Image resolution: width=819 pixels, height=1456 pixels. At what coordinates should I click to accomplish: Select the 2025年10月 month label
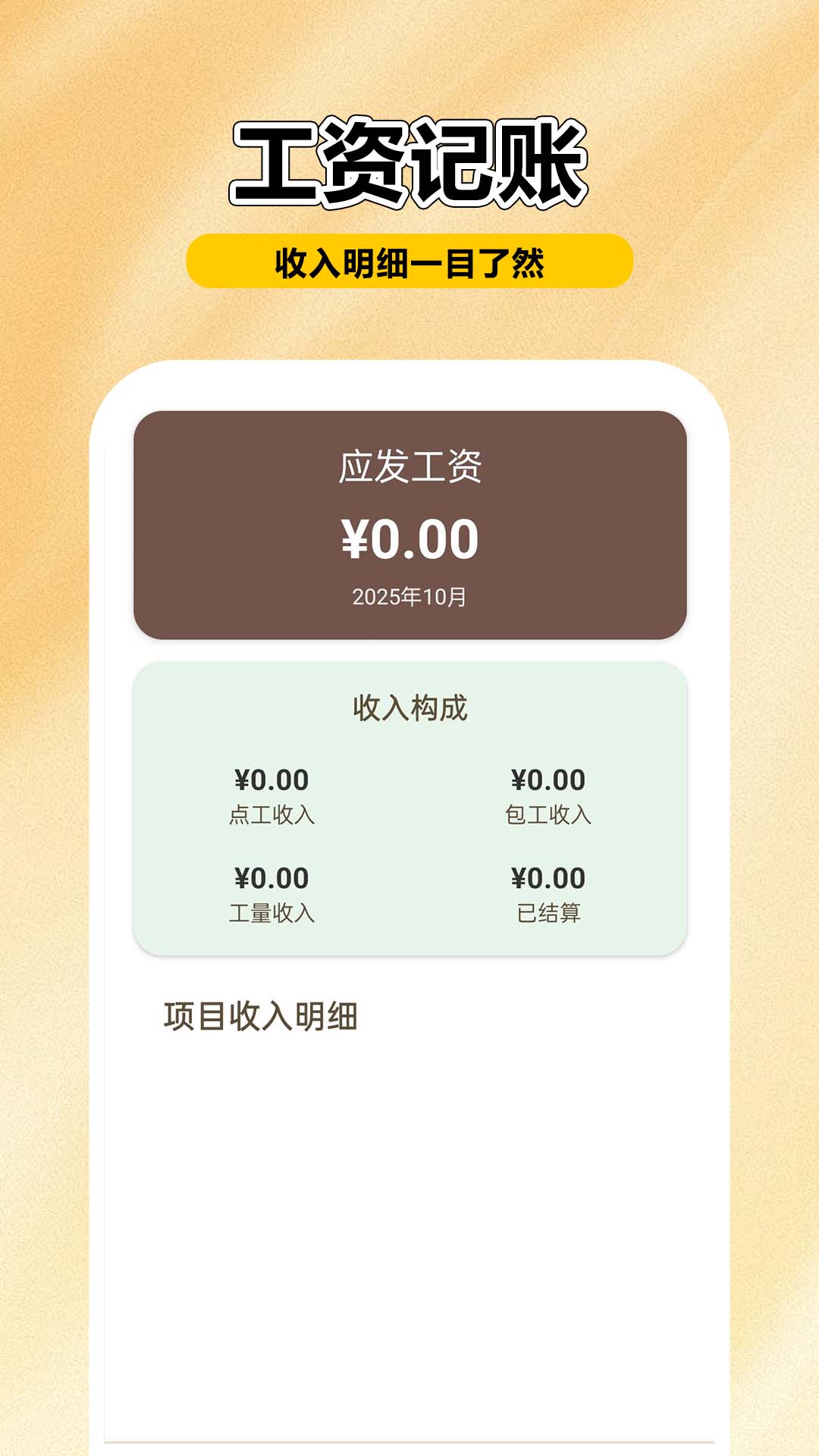click(408, 598)
